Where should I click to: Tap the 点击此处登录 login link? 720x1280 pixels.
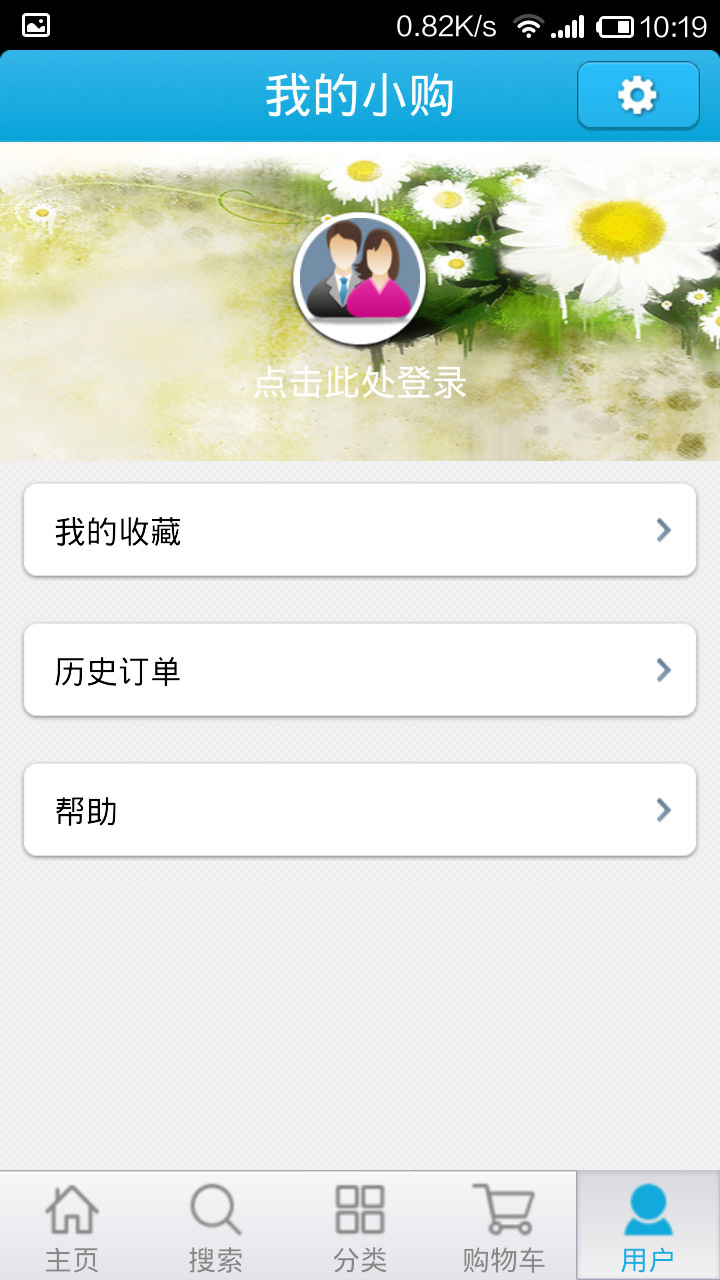[360, 383]
